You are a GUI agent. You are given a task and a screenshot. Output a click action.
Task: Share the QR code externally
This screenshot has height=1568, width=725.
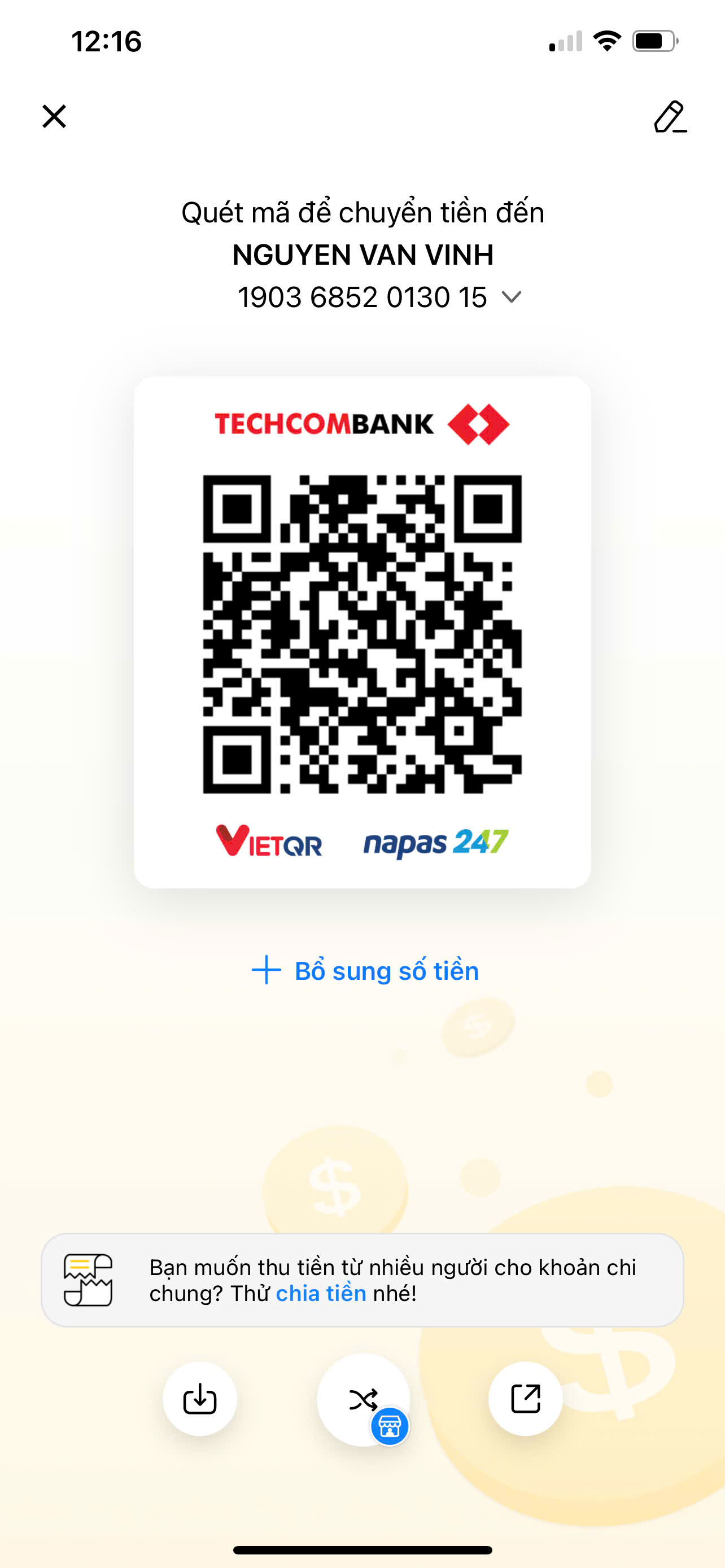click(525, 1398)
